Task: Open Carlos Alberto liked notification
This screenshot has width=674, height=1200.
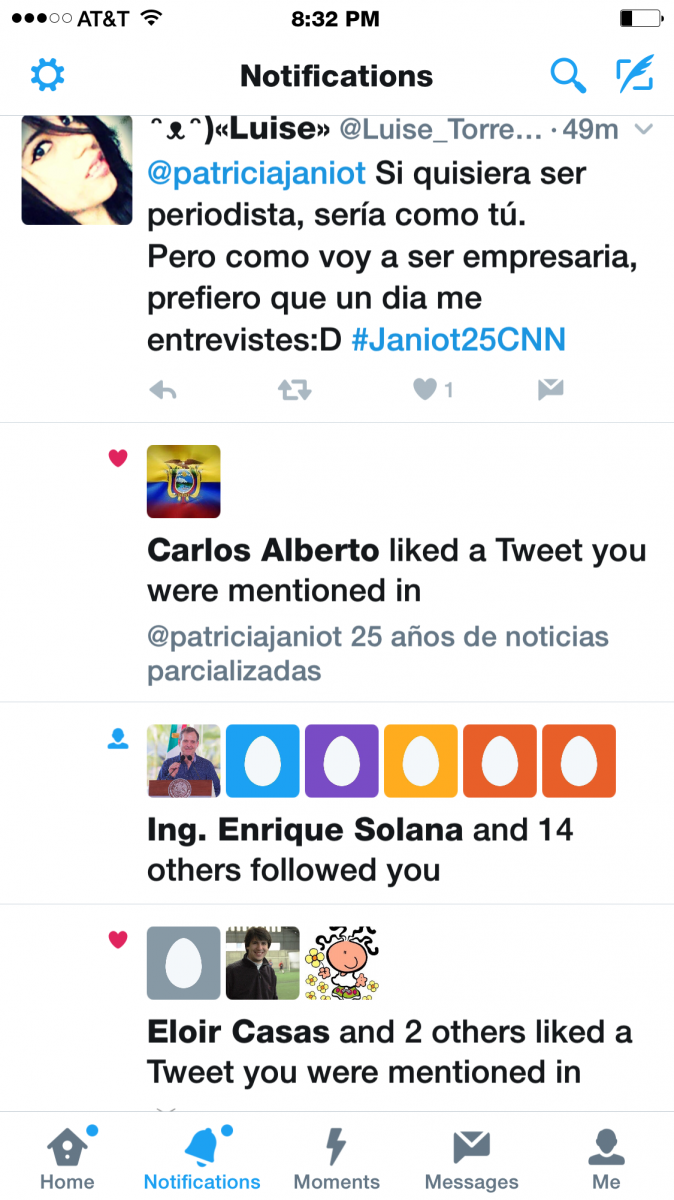Action: [x=337, y=562]
